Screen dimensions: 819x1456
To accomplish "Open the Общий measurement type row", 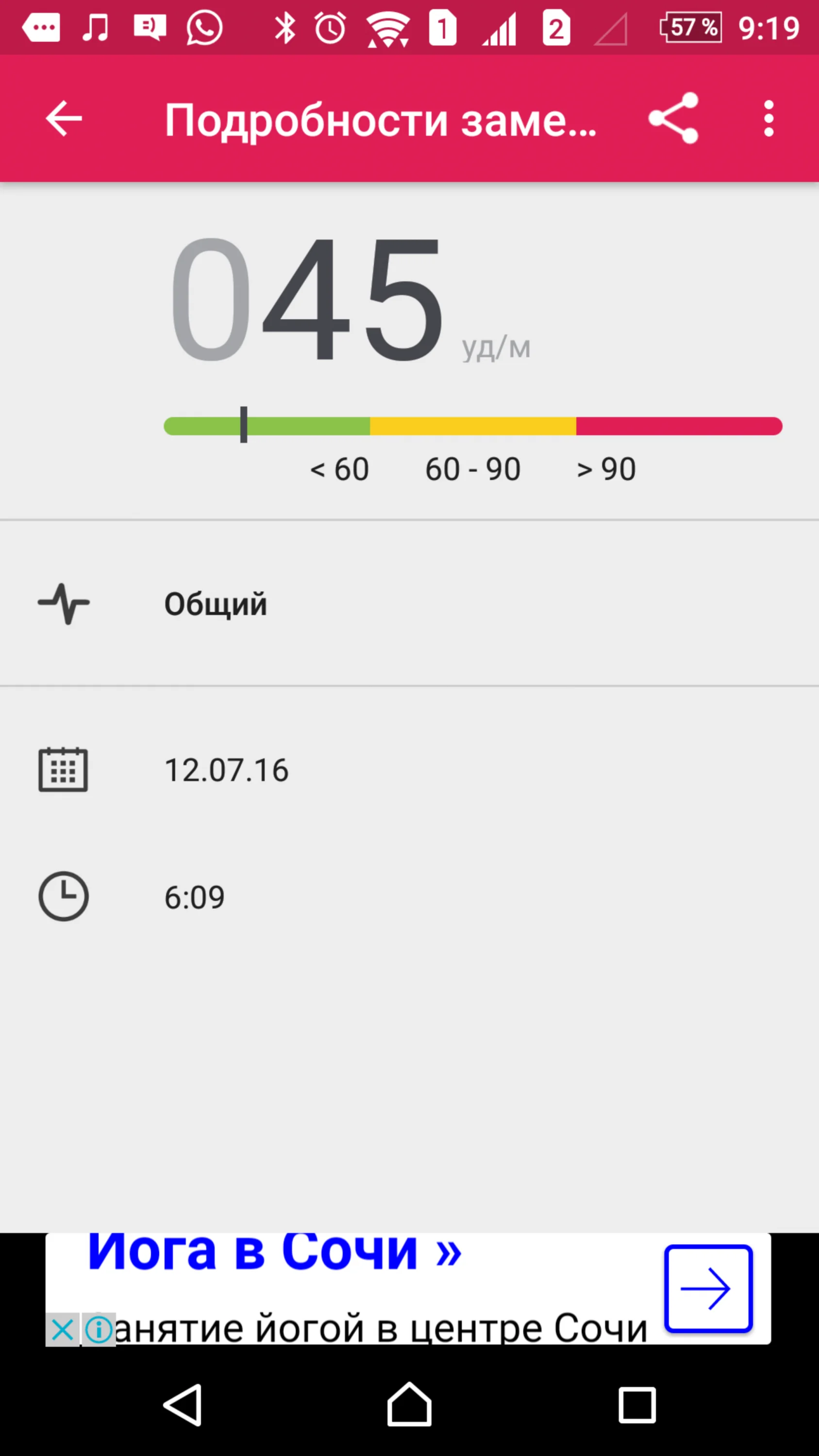I will click(x=409, y=604).
